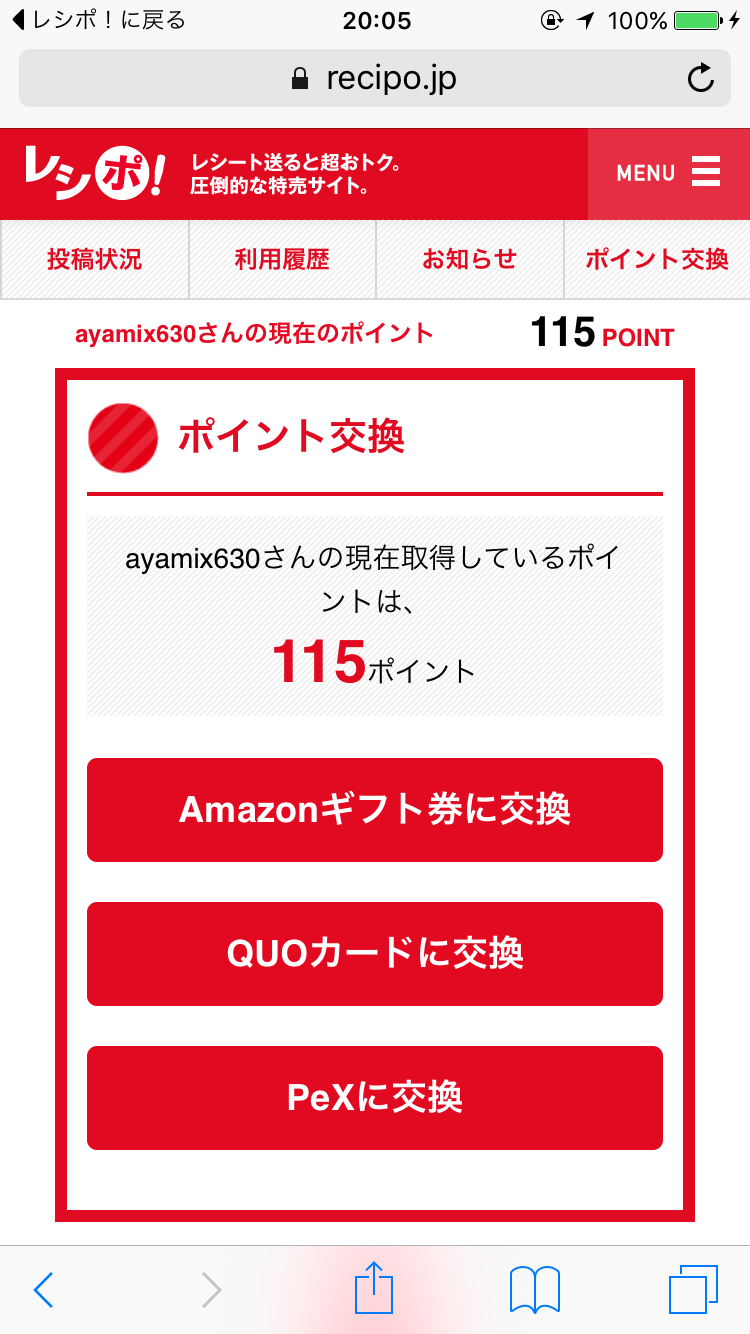This screenshot has height=1334, width=750.
Task: Switch to the お知らせ tab
Action: (469, 260)
